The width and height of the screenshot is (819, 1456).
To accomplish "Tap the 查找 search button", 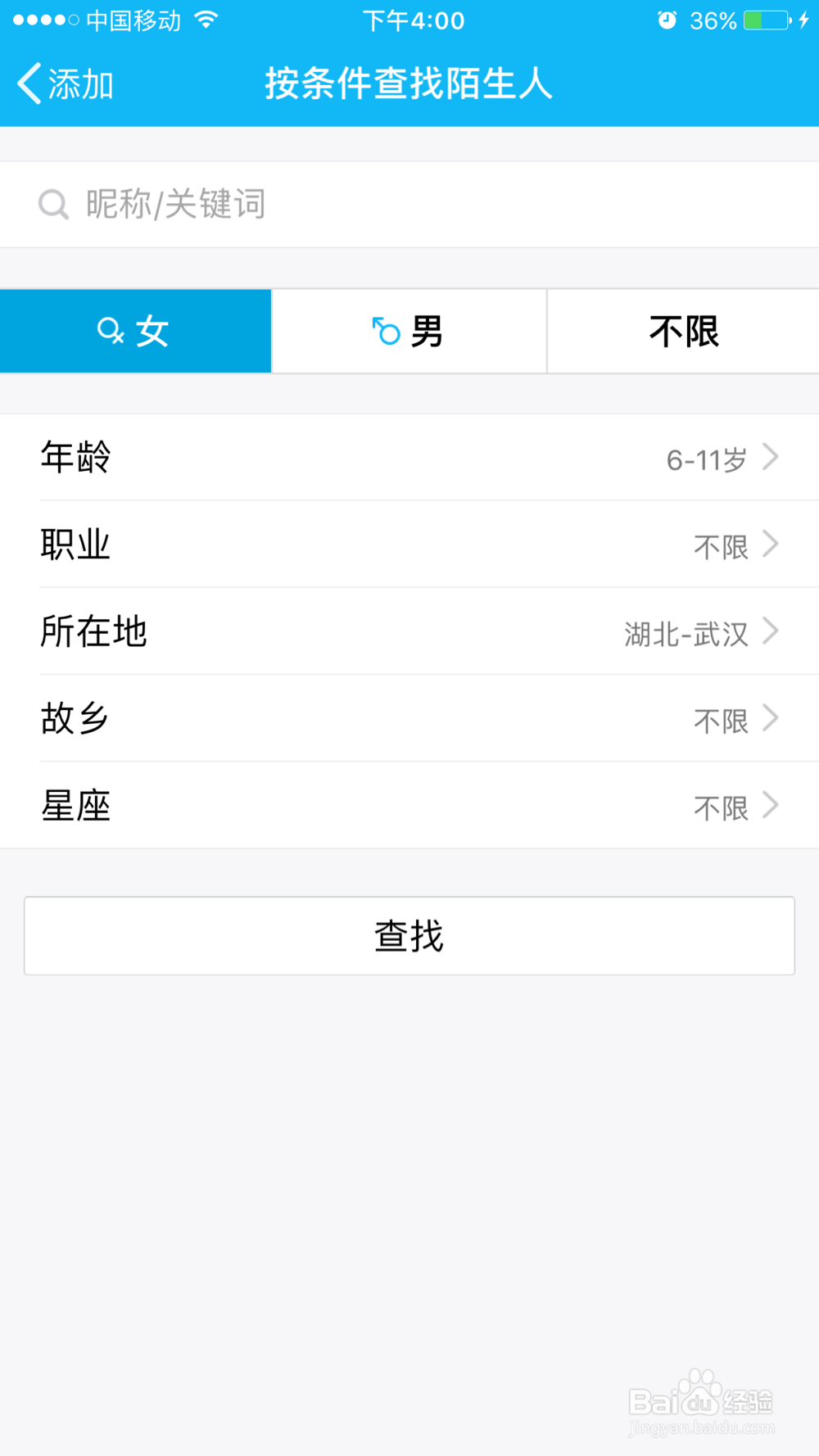I will point(409,936).
